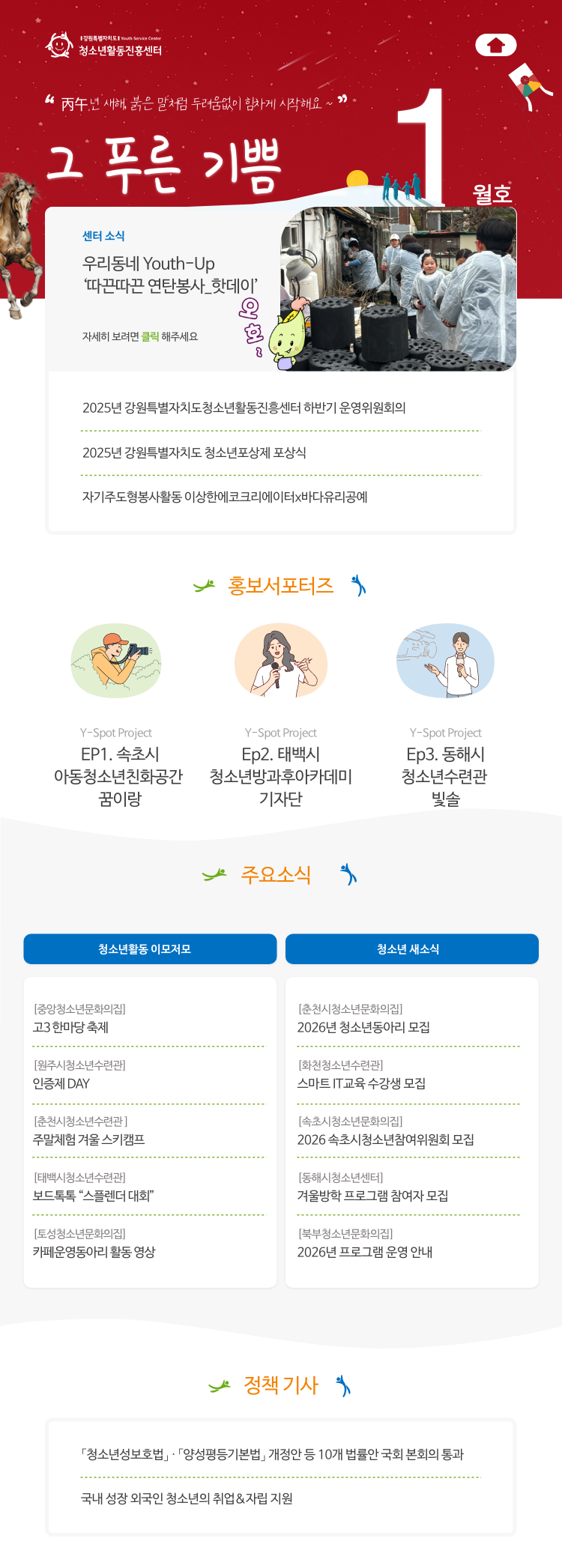Open 스마트 IT교육 수강생 모집 item
Image resolution: width=562 pixels, height=1568 pixels.
361,1083
